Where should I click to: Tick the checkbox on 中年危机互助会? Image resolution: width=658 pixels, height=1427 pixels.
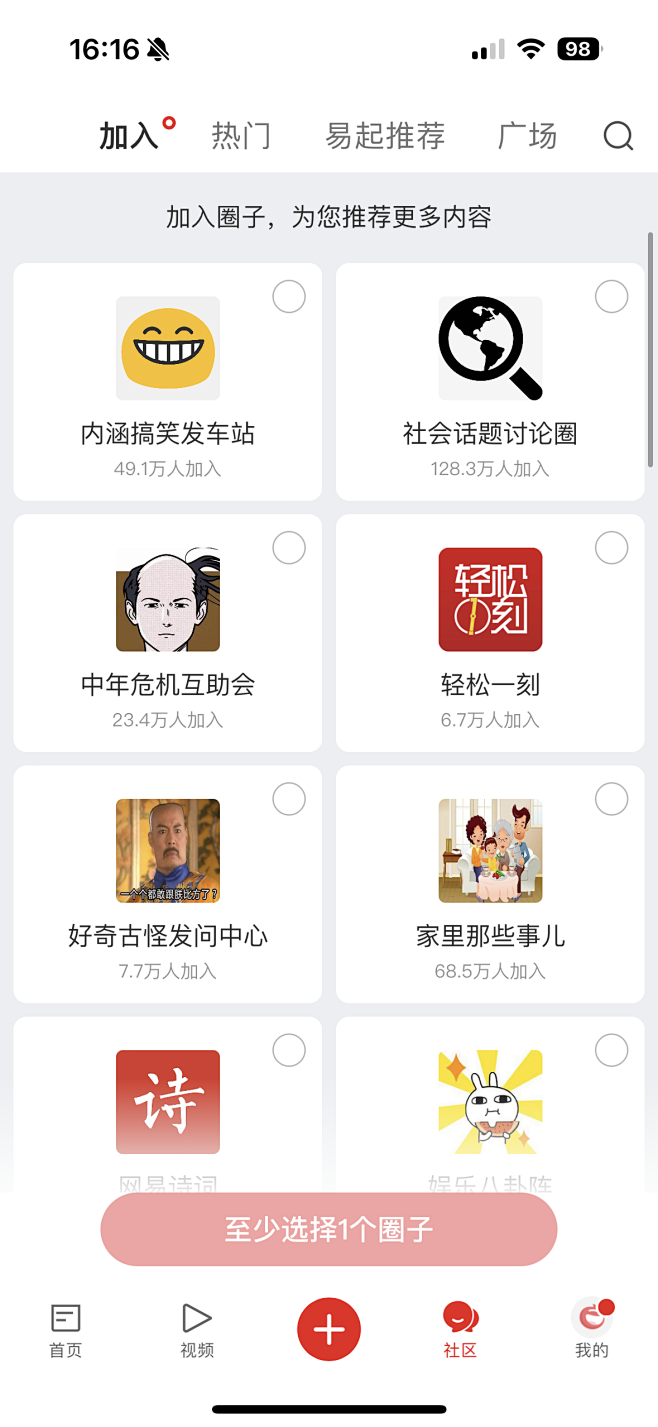click(289, 548)
